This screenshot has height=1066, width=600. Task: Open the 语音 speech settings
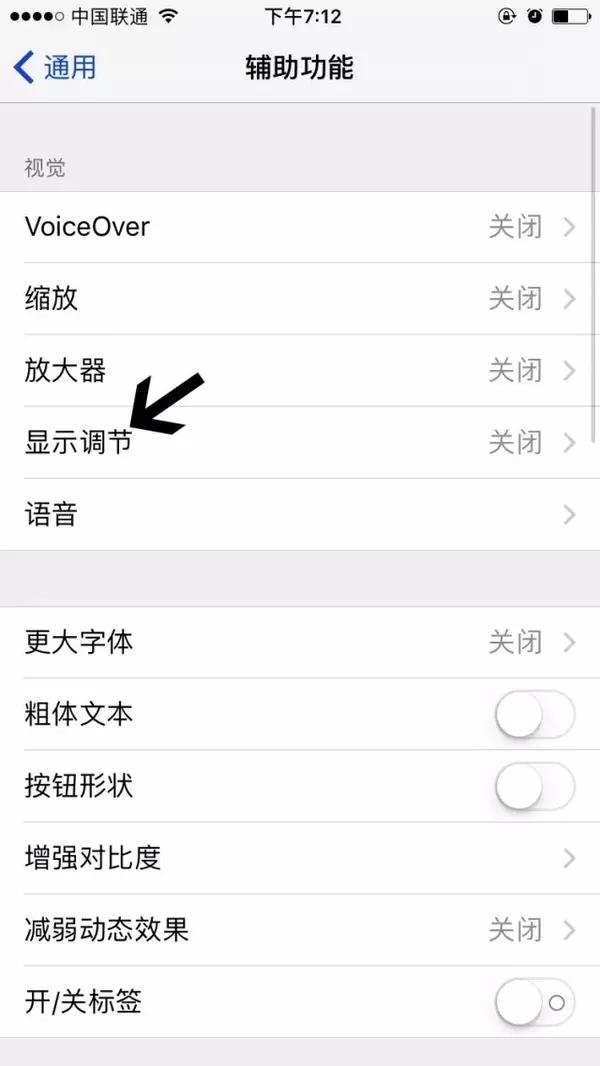tap(300, 515)
